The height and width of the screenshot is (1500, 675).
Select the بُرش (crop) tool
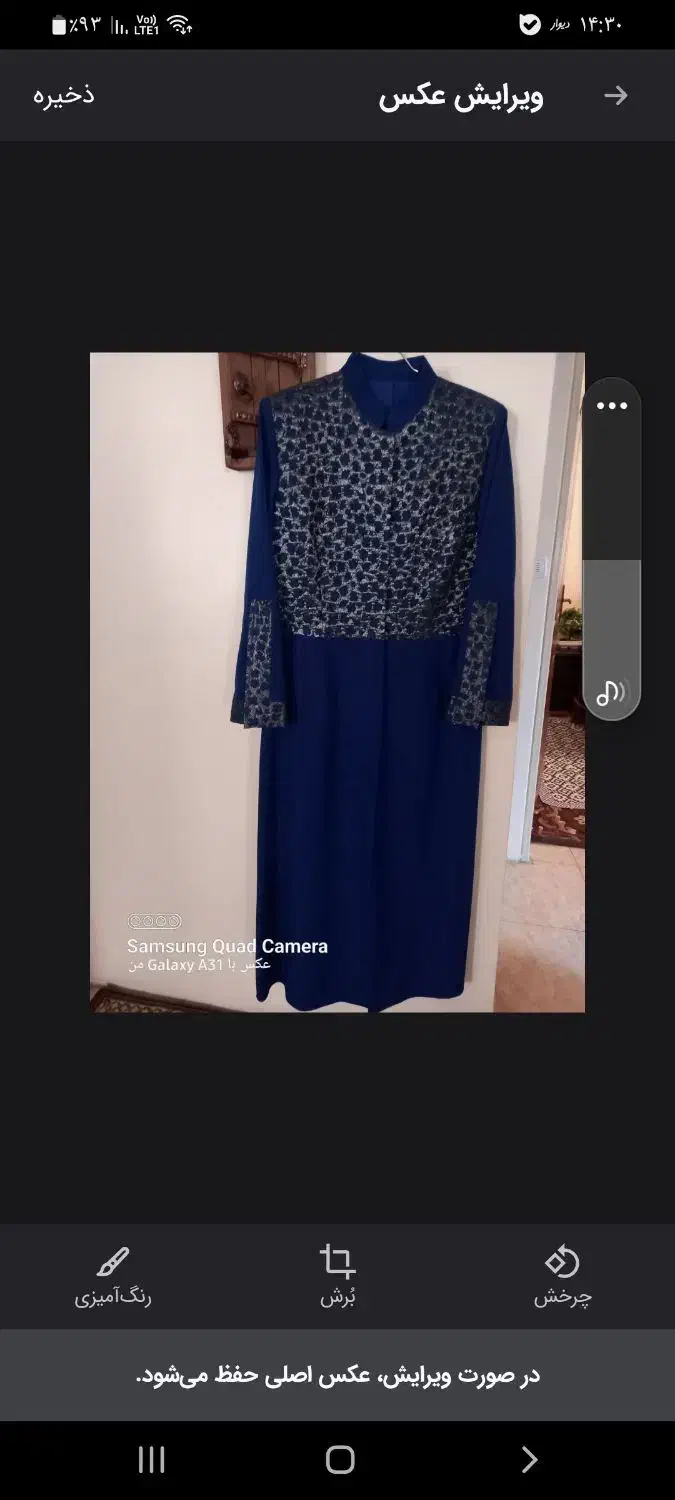338,1275
